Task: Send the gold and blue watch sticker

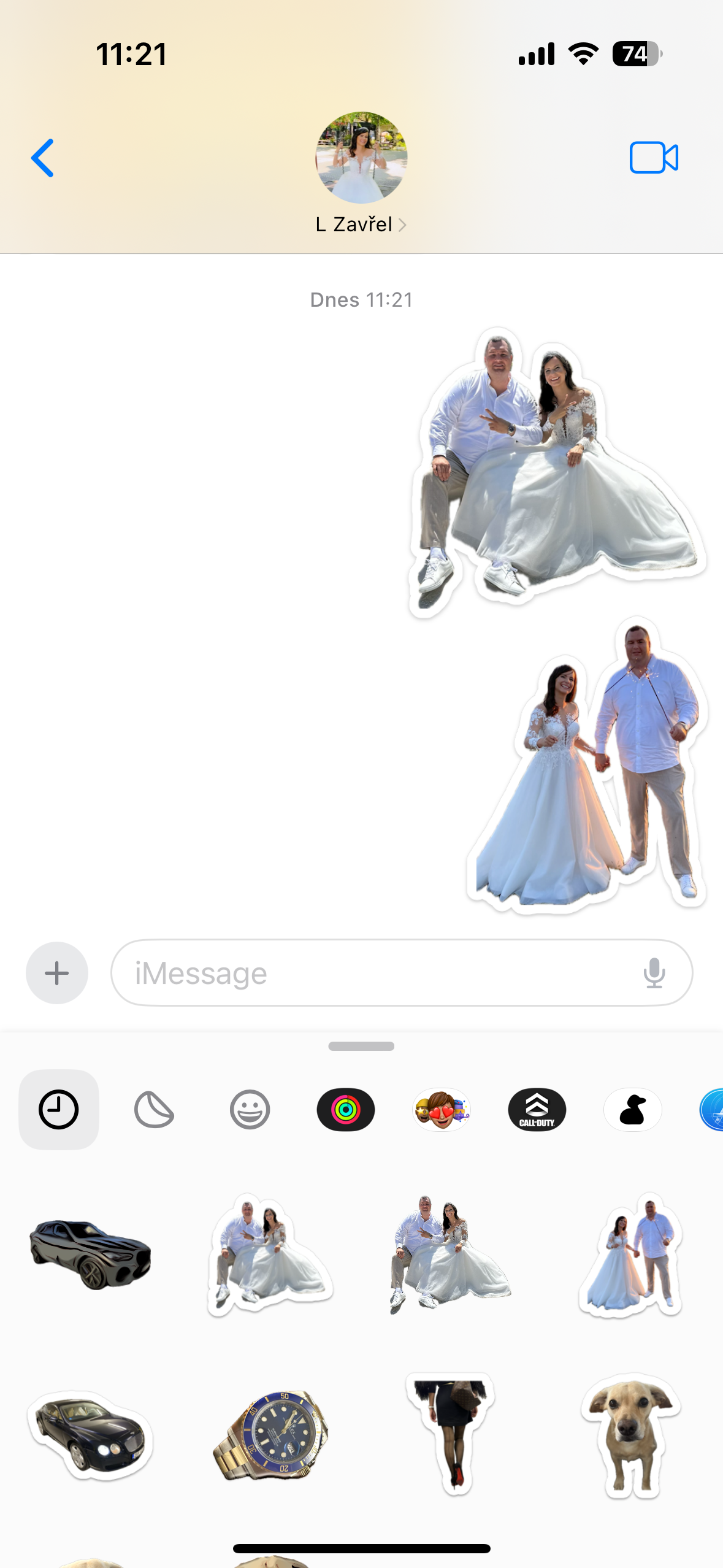Action: point(270,1434)
